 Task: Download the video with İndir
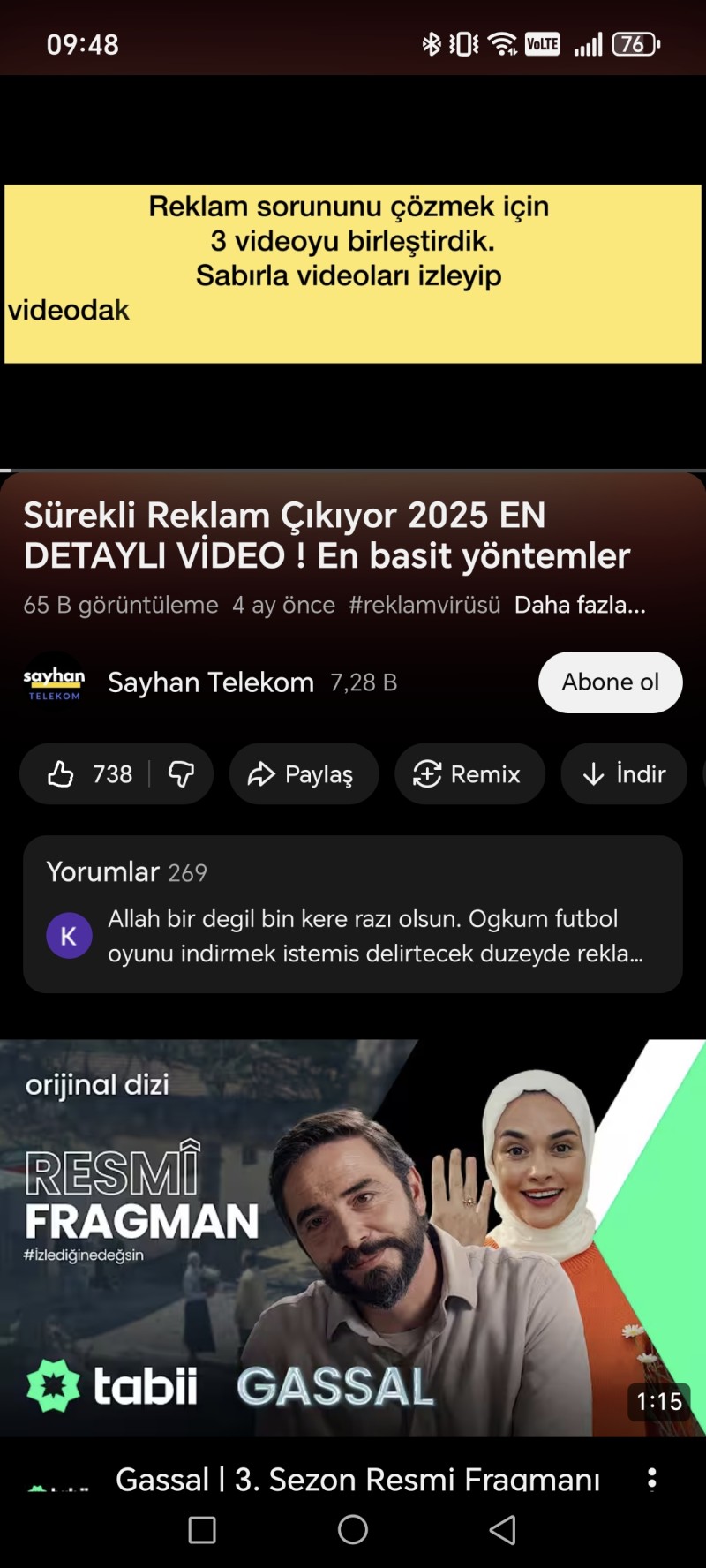coord(624,774)
